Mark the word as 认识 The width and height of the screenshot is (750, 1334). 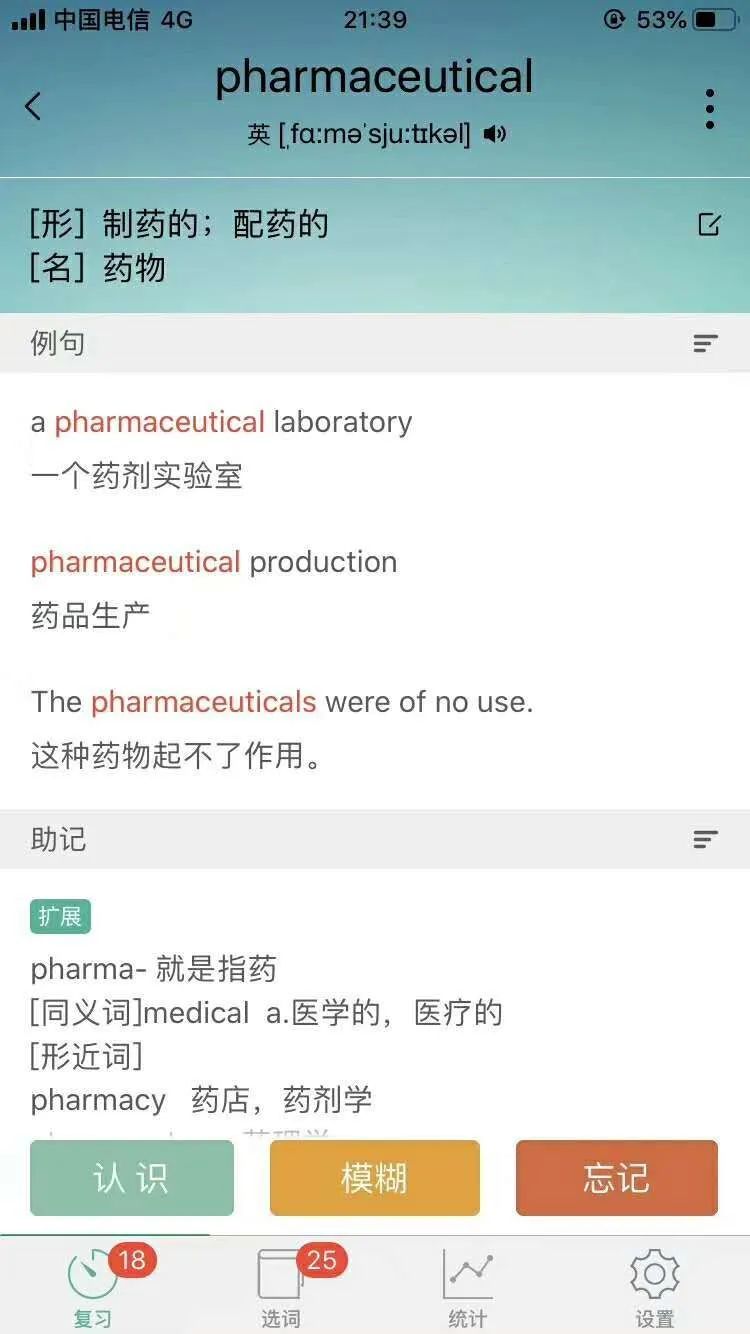click(x=132, y=1178)
